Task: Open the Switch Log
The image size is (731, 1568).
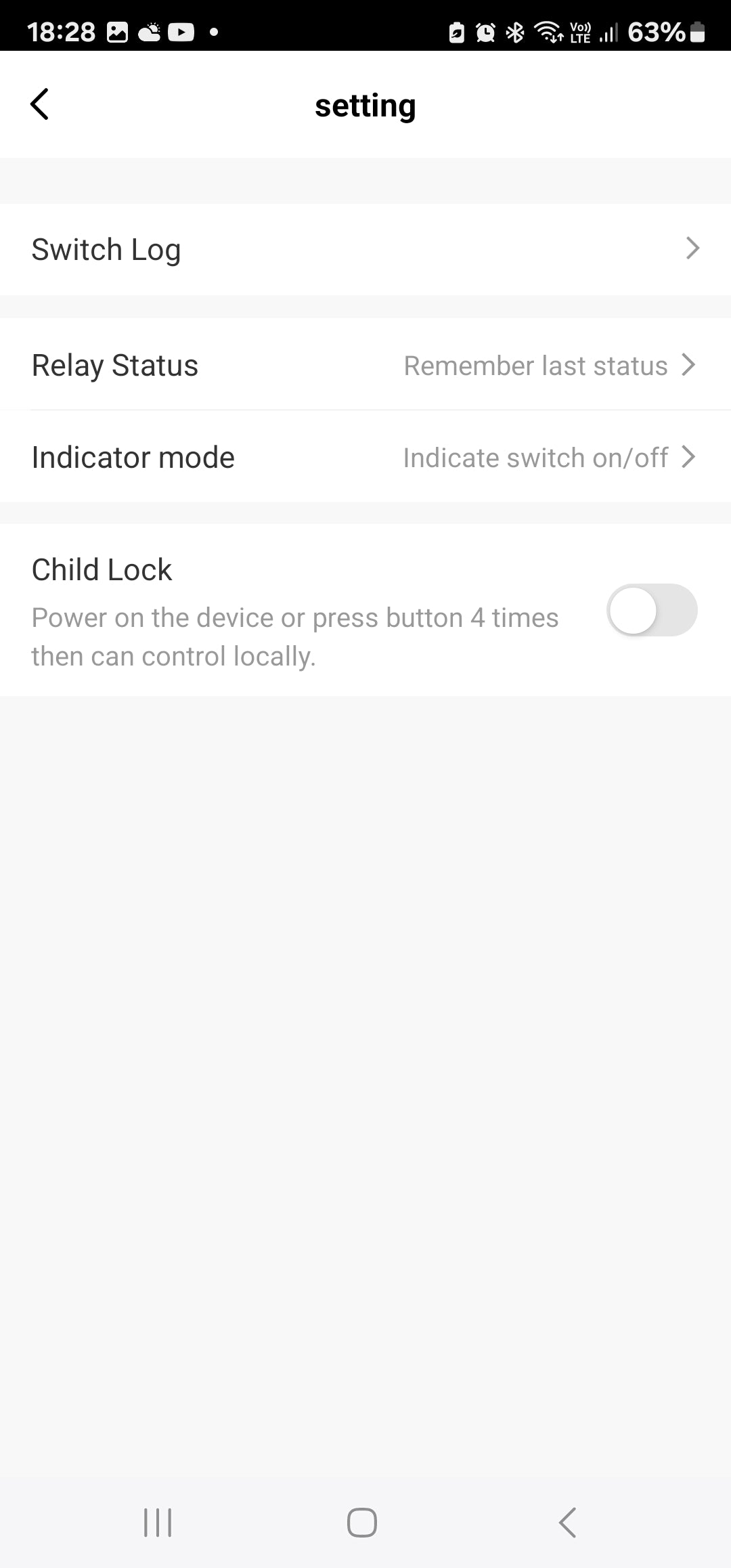Action: (365, 249)
